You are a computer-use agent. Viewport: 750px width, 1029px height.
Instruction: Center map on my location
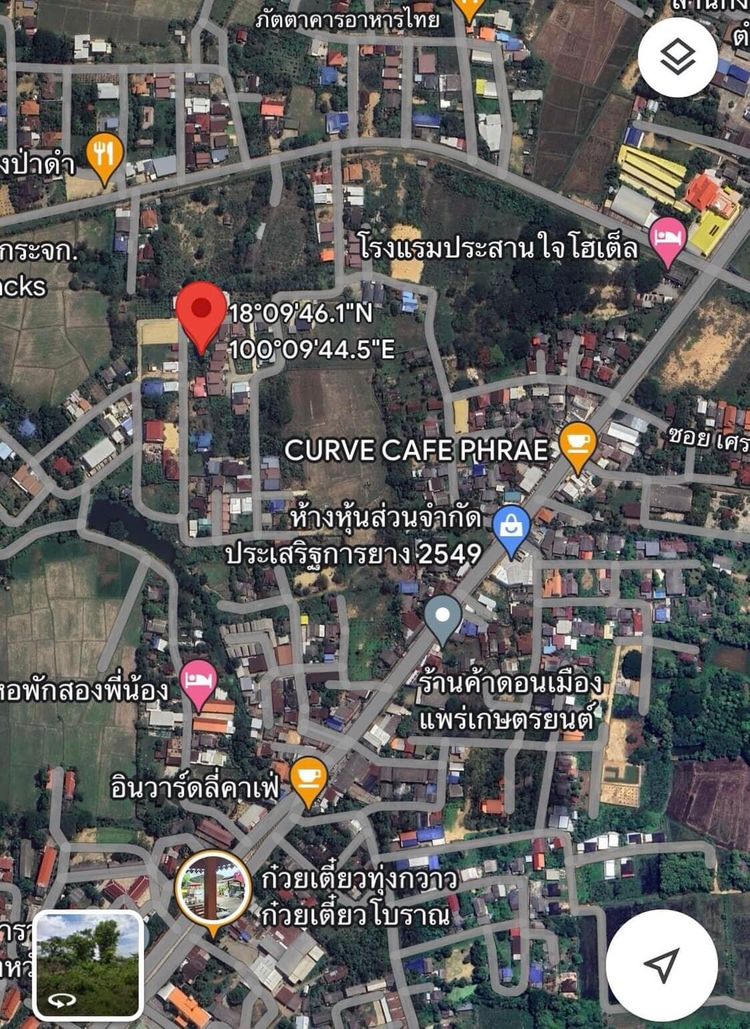tap(661, 964)
